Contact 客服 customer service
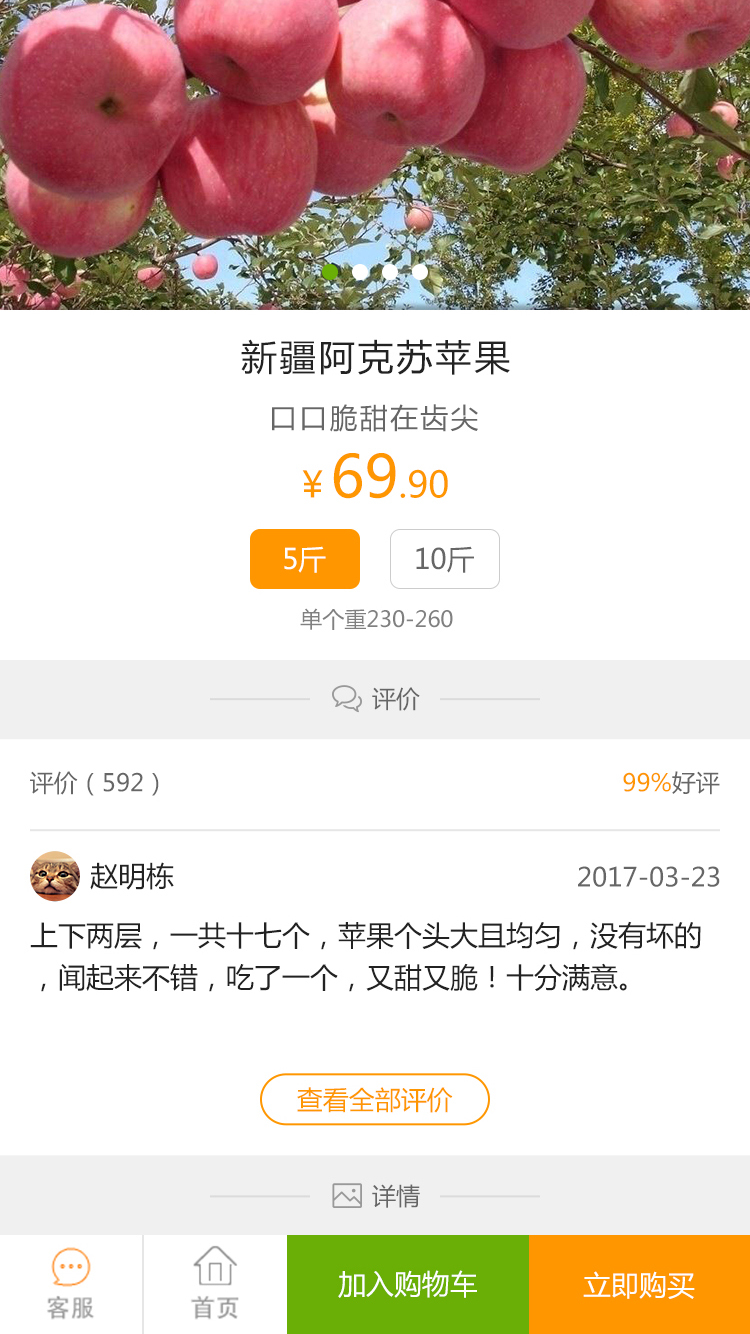 tap(71, 1285)
